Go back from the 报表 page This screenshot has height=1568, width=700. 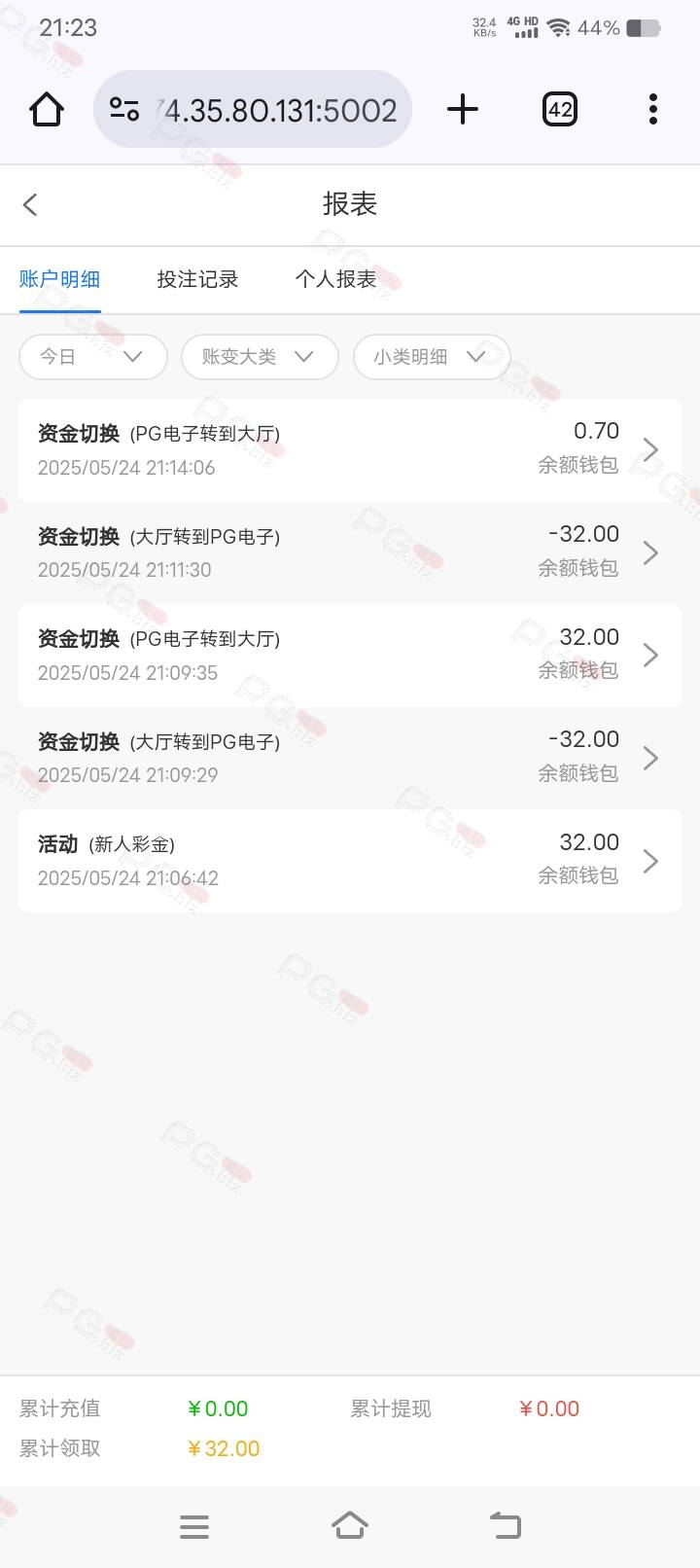tap(30, 204)
